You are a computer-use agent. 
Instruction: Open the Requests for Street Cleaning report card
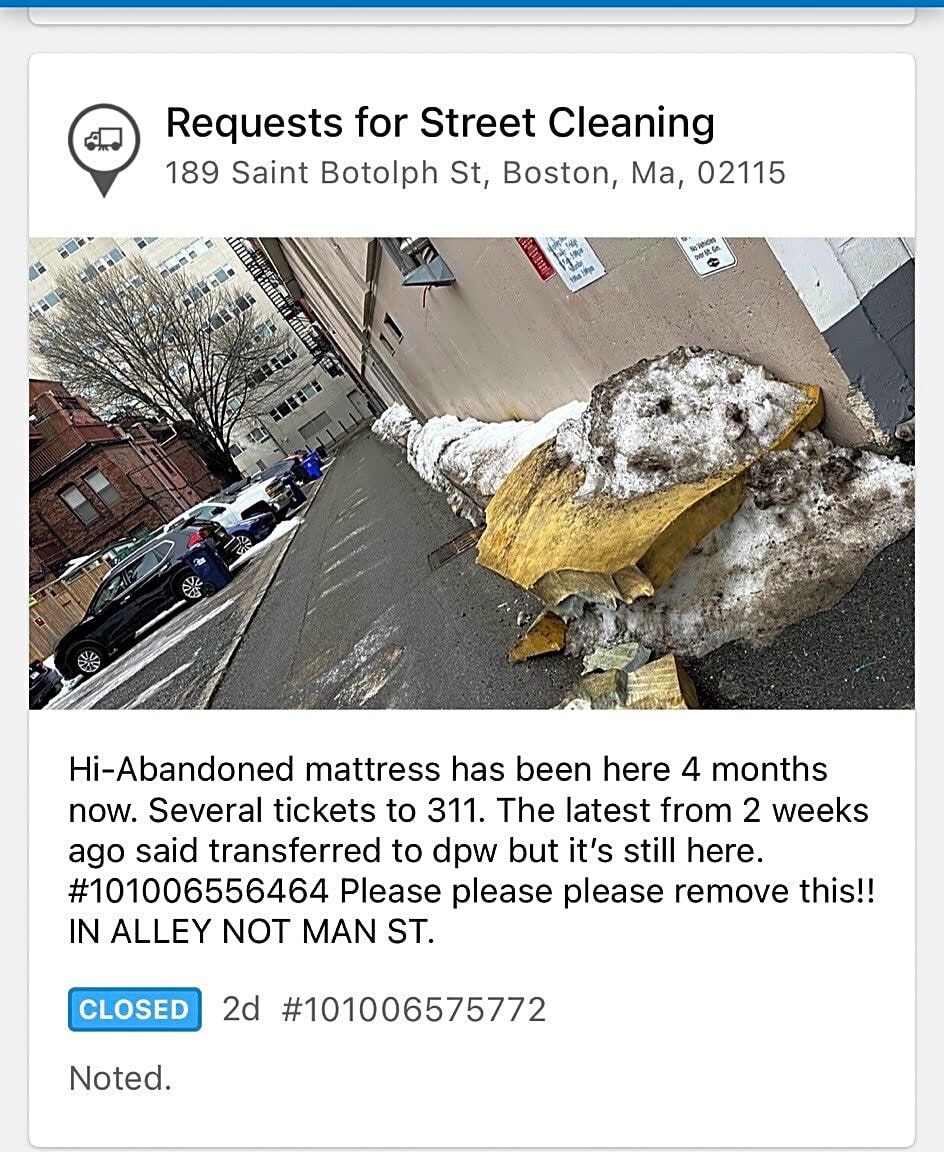tap(439, 124)
